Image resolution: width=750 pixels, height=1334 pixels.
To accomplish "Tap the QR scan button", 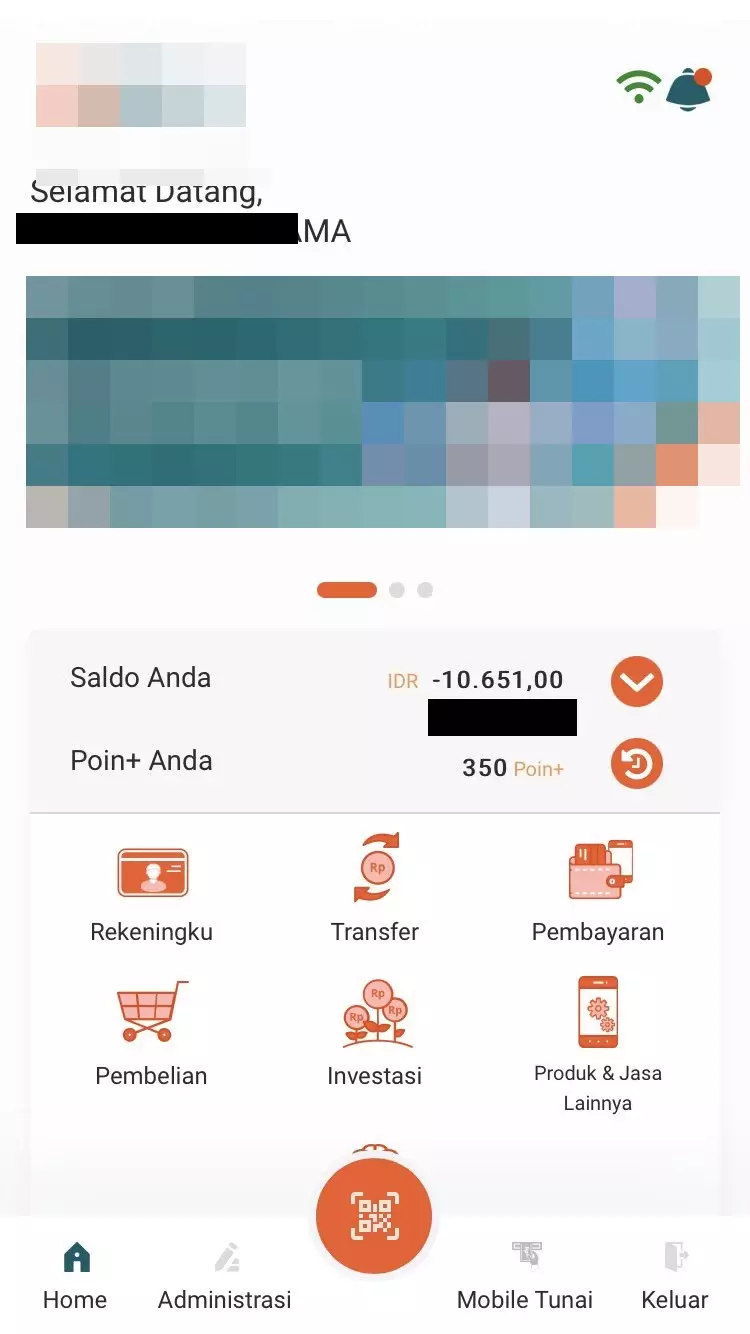I will pyautogui.click(x=374, y=1217).
